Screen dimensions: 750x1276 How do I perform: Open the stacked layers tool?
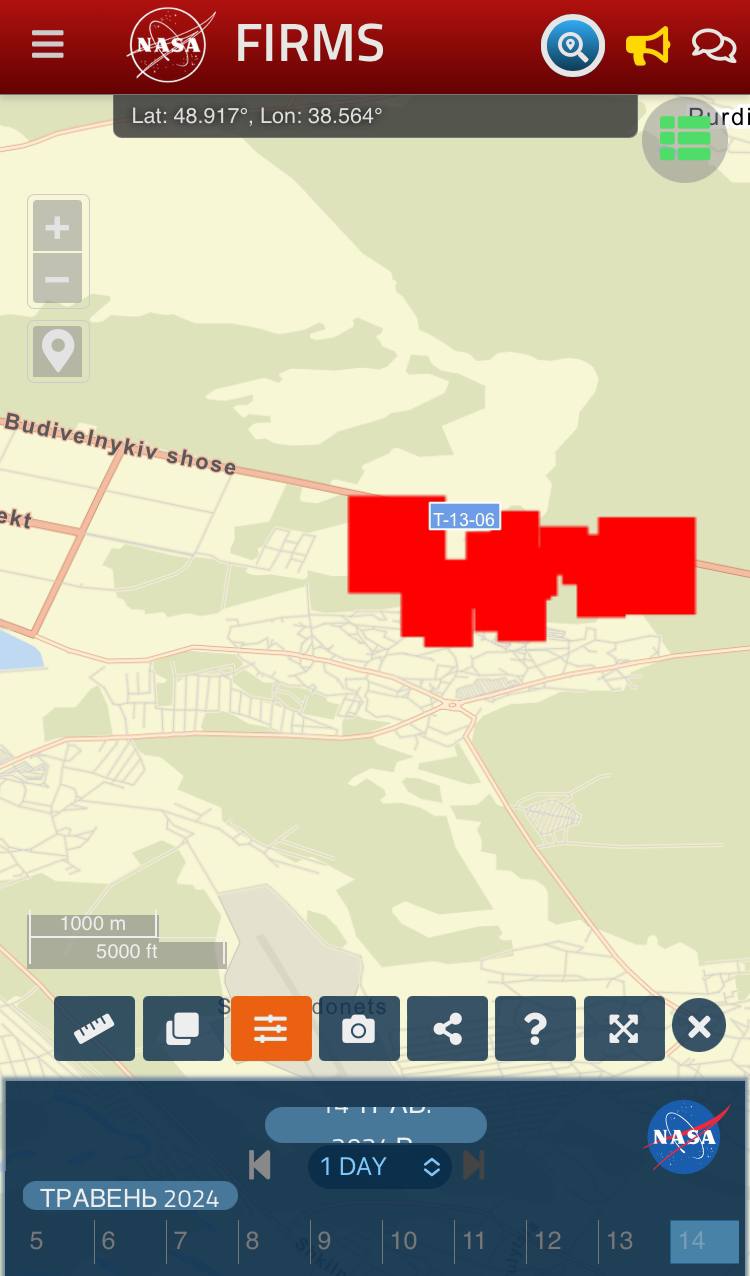[183, 1028]
